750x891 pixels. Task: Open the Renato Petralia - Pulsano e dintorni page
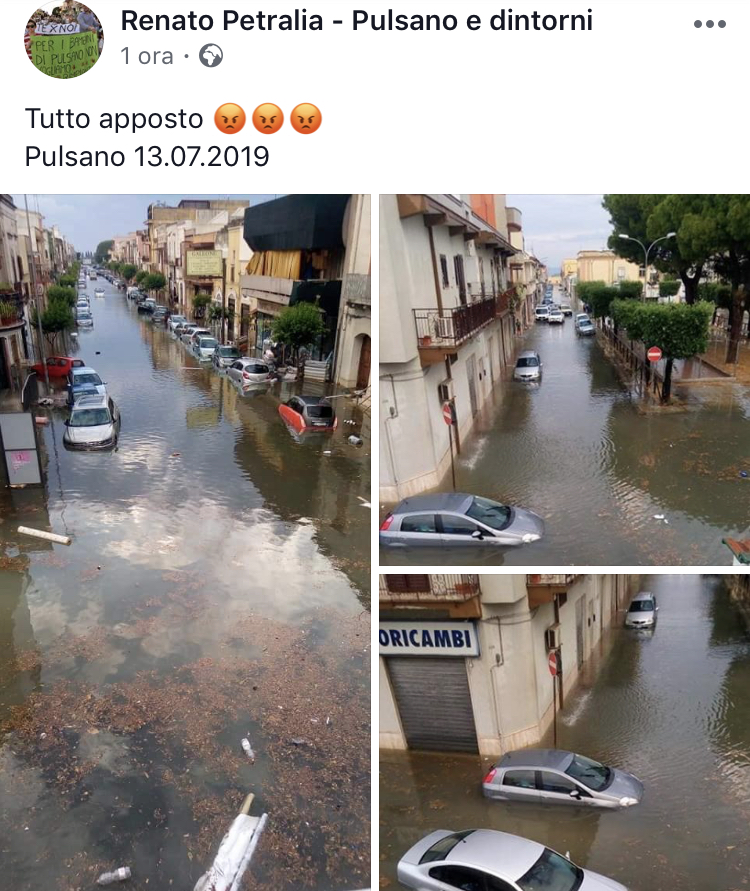(x=356, y=20)
